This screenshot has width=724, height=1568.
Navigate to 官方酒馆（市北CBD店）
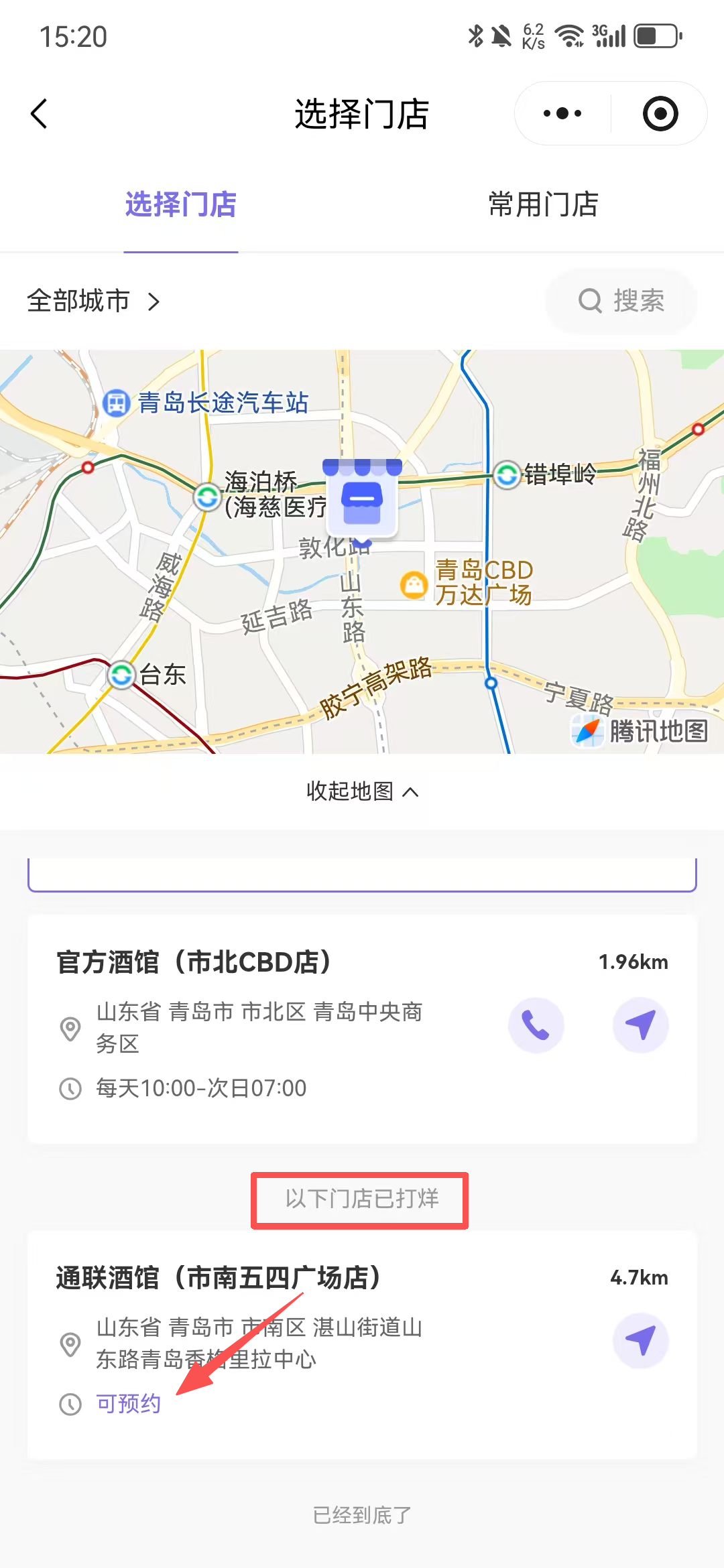click(x=640, y=1025)
